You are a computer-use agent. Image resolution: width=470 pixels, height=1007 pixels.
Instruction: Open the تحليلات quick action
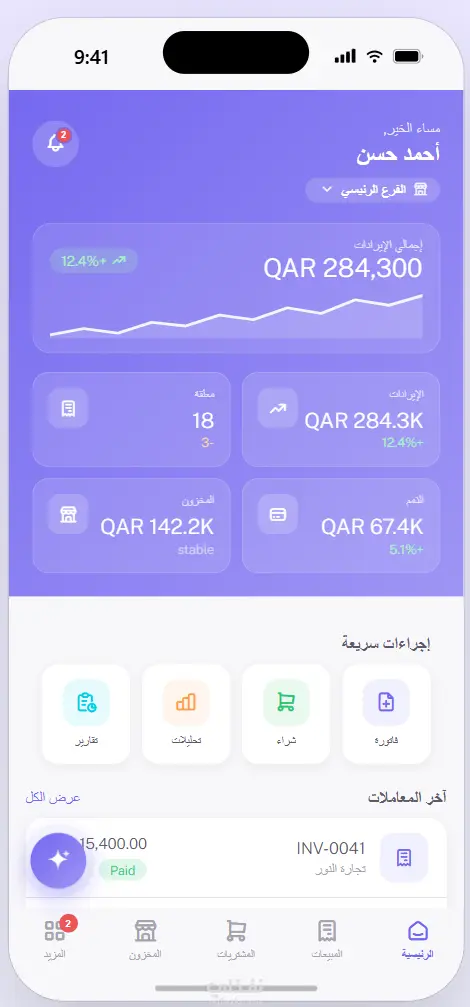[186, 714]
